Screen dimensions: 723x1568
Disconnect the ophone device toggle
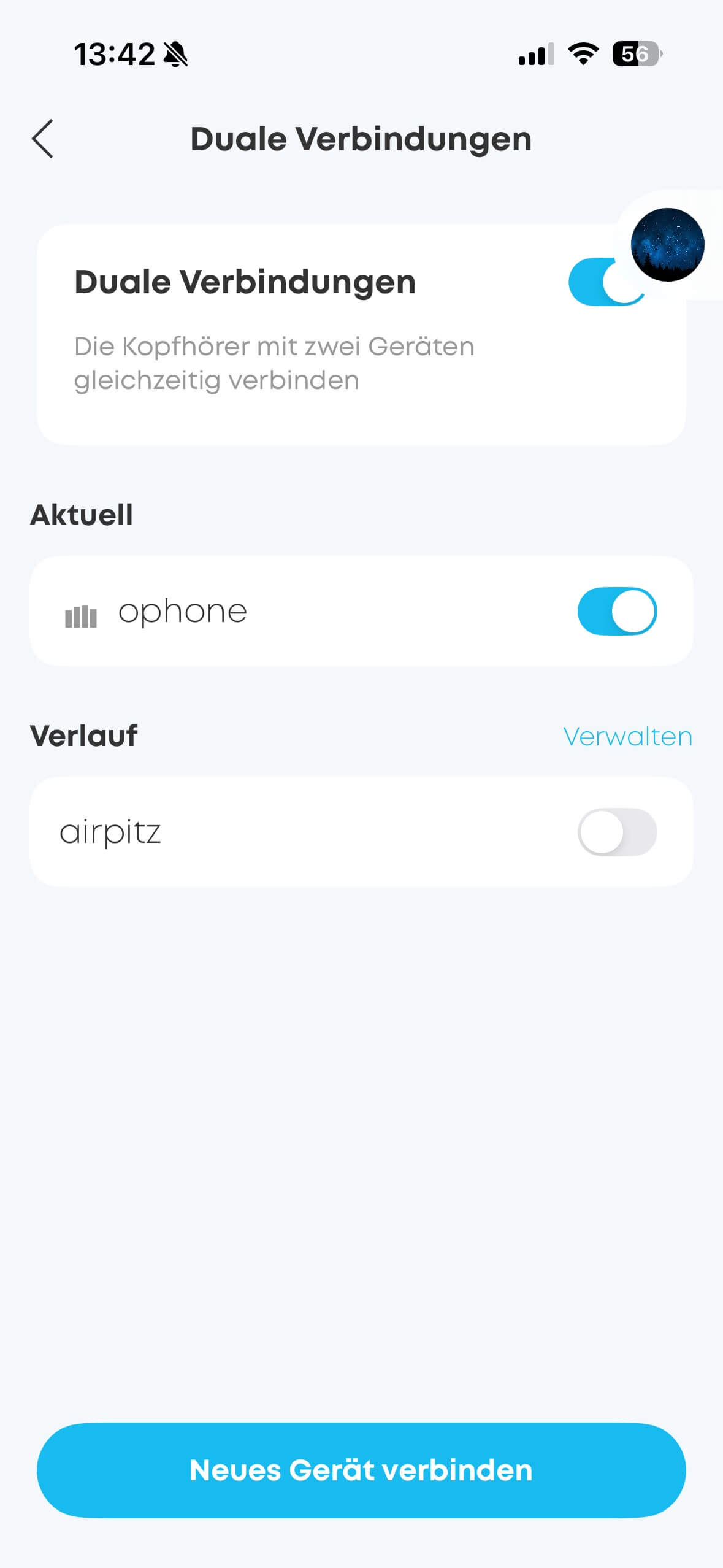(x=616, y=611)
